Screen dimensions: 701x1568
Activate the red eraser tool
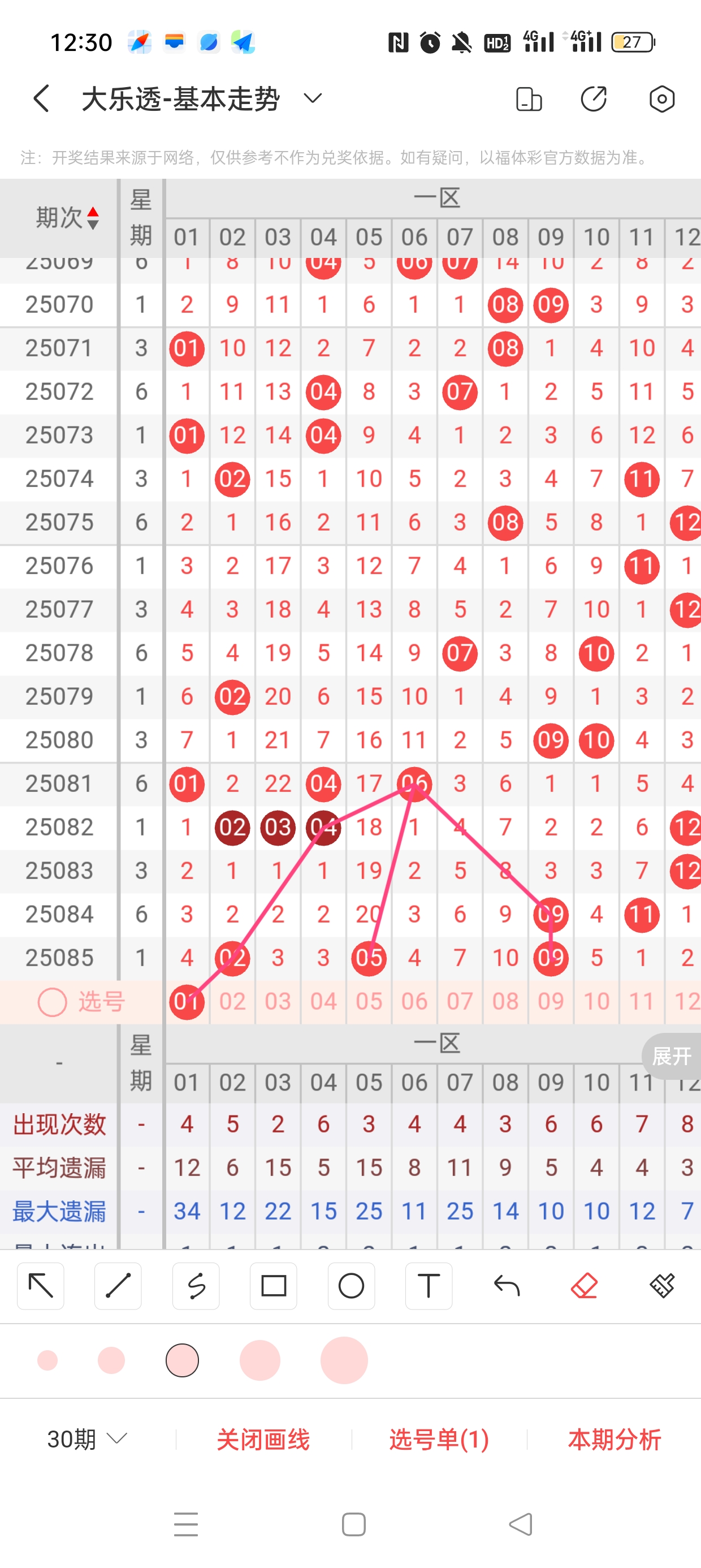click(584, 1286)
